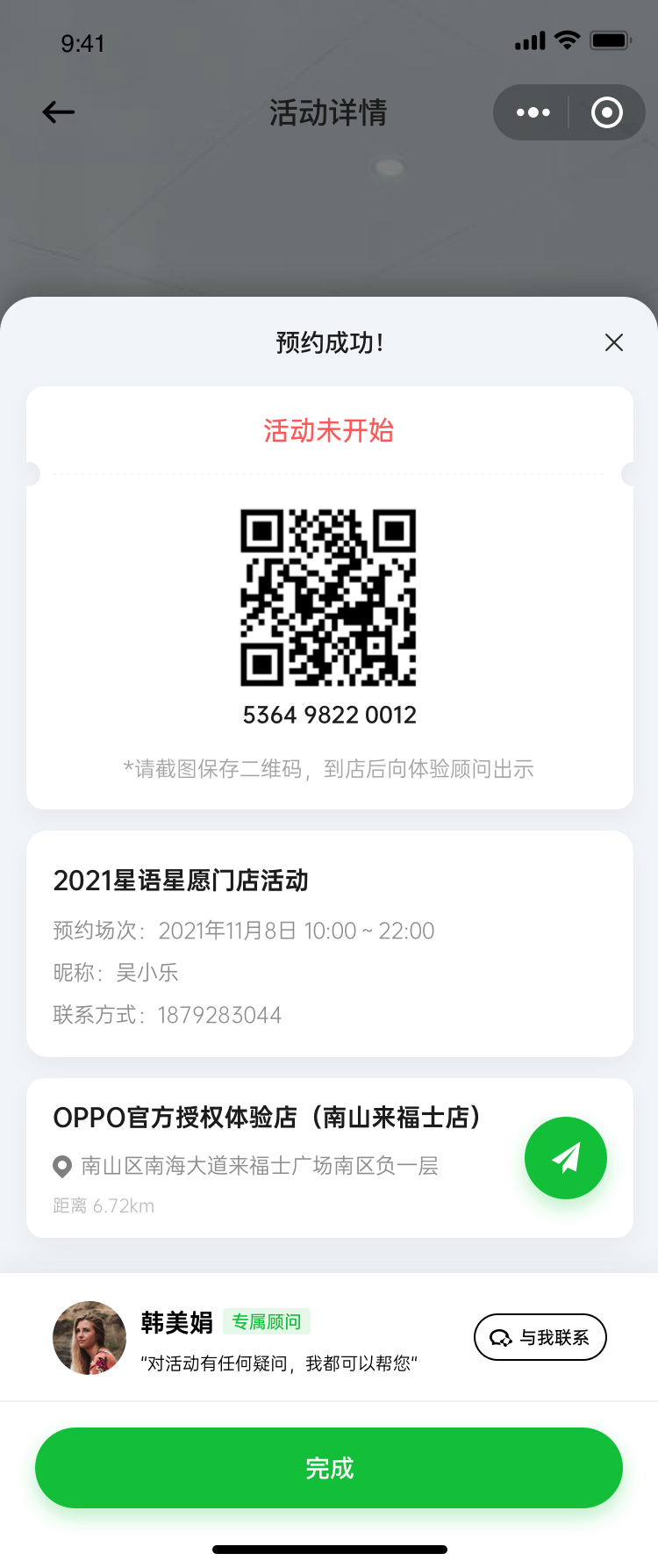Go back with the top-left arrow
Viewport: 658px width, 1568px height.
pos(59,112)
